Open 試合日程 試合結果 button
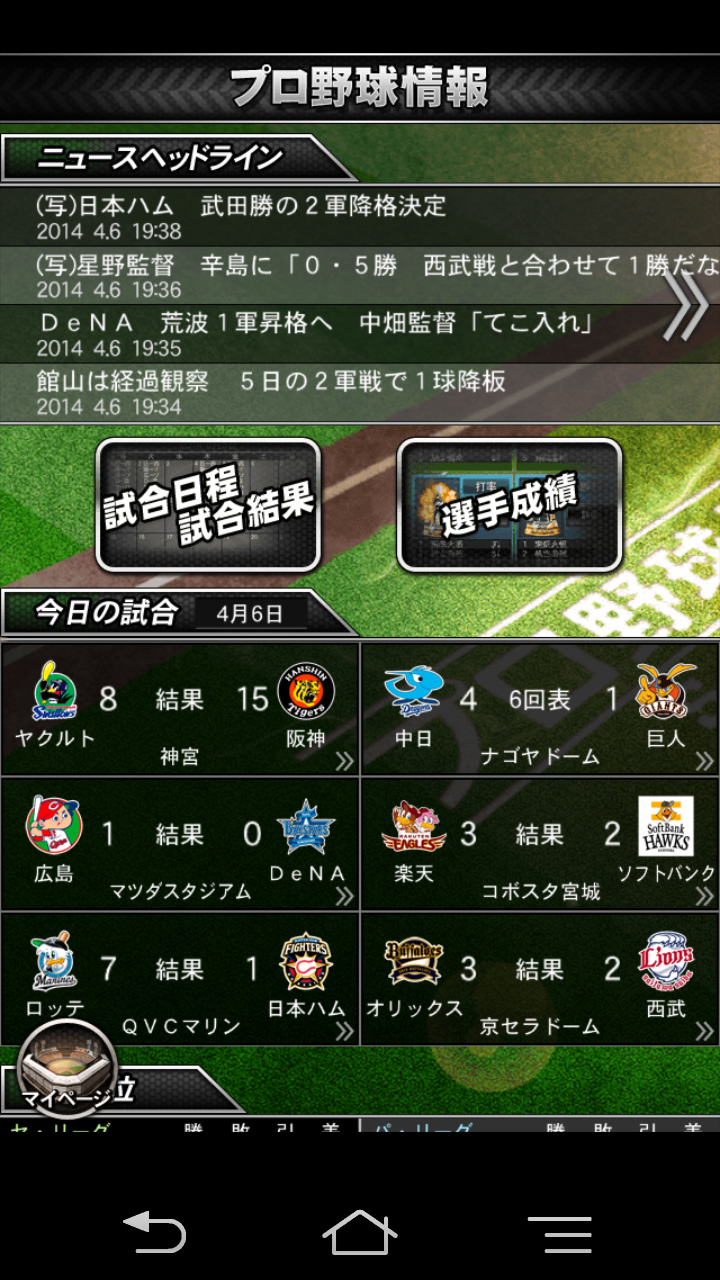This screenshot has width=720, height=1280. tap(208, 505)
